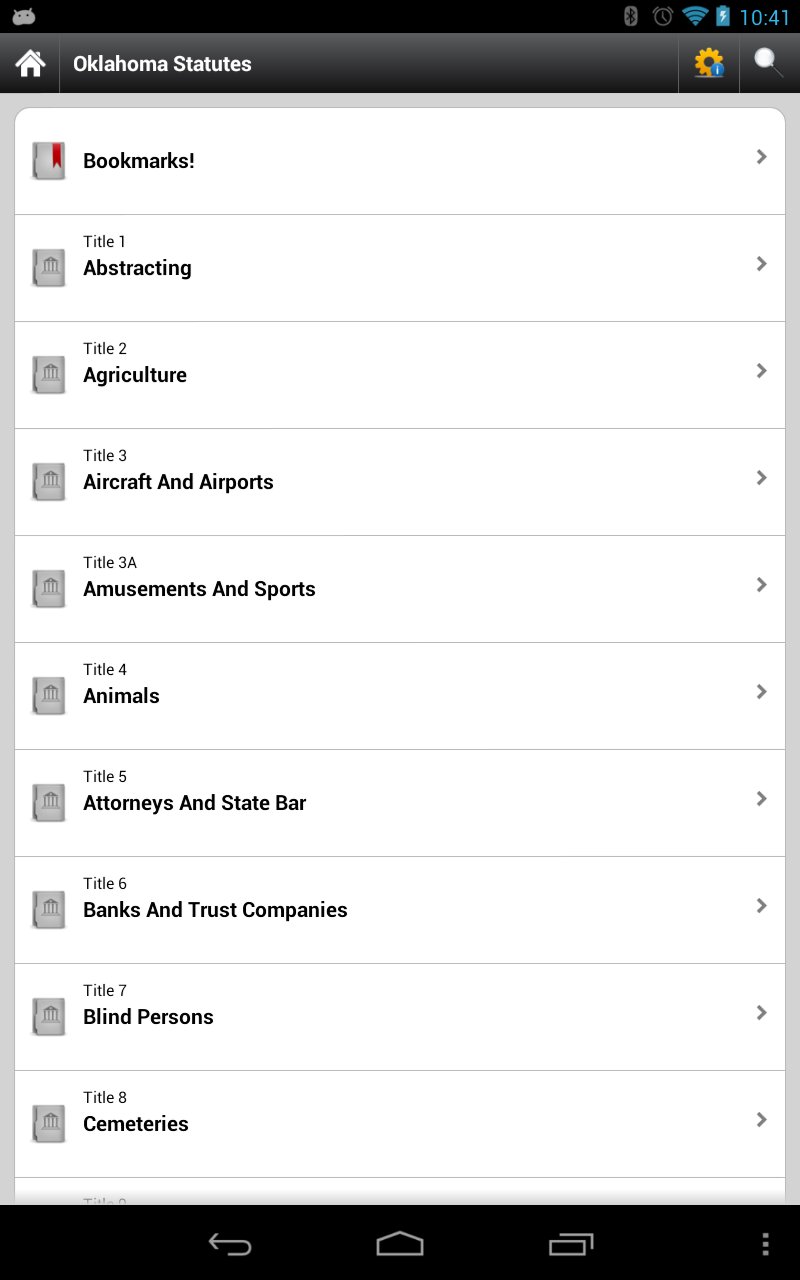Tap the battery indicator in the status bar
The height and width of the screenshot is (1280, 800).
[x=722, y=16]
